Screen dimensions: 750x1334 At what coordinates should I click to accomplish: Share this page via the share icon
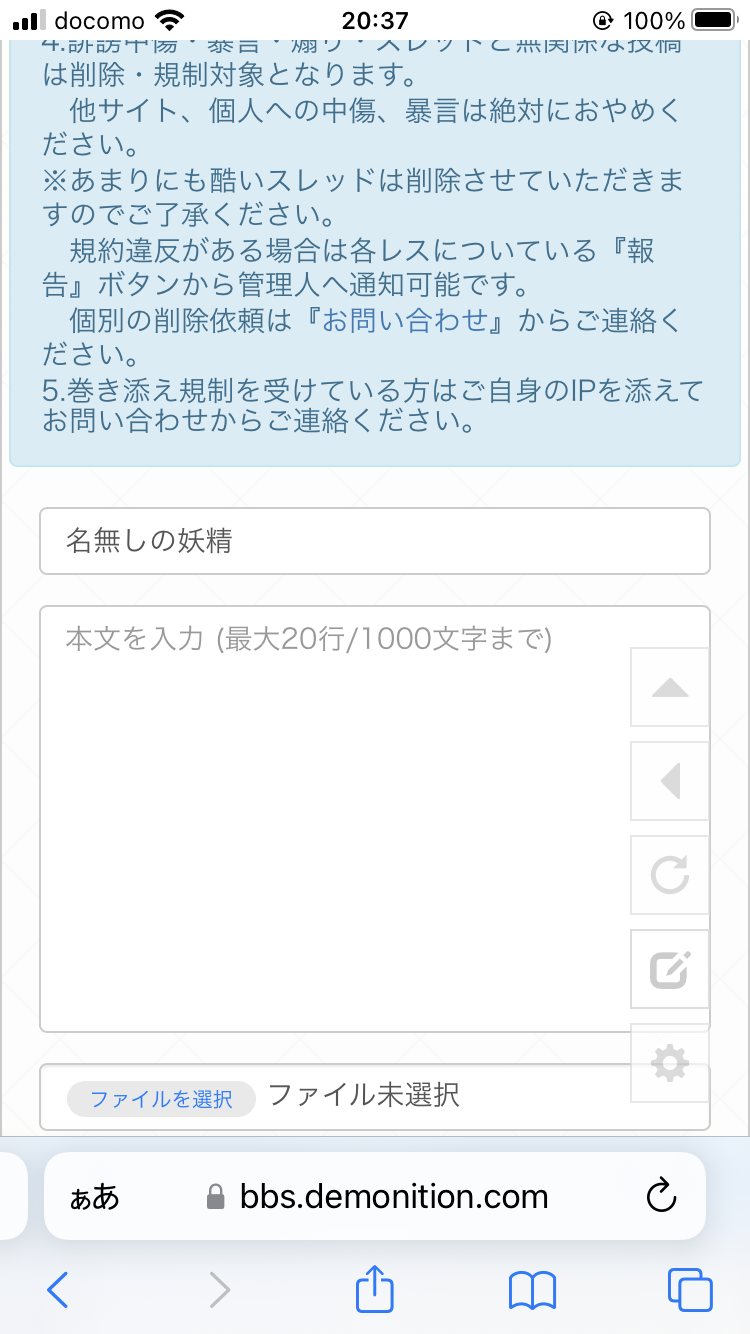click(x=375, y=1288)
